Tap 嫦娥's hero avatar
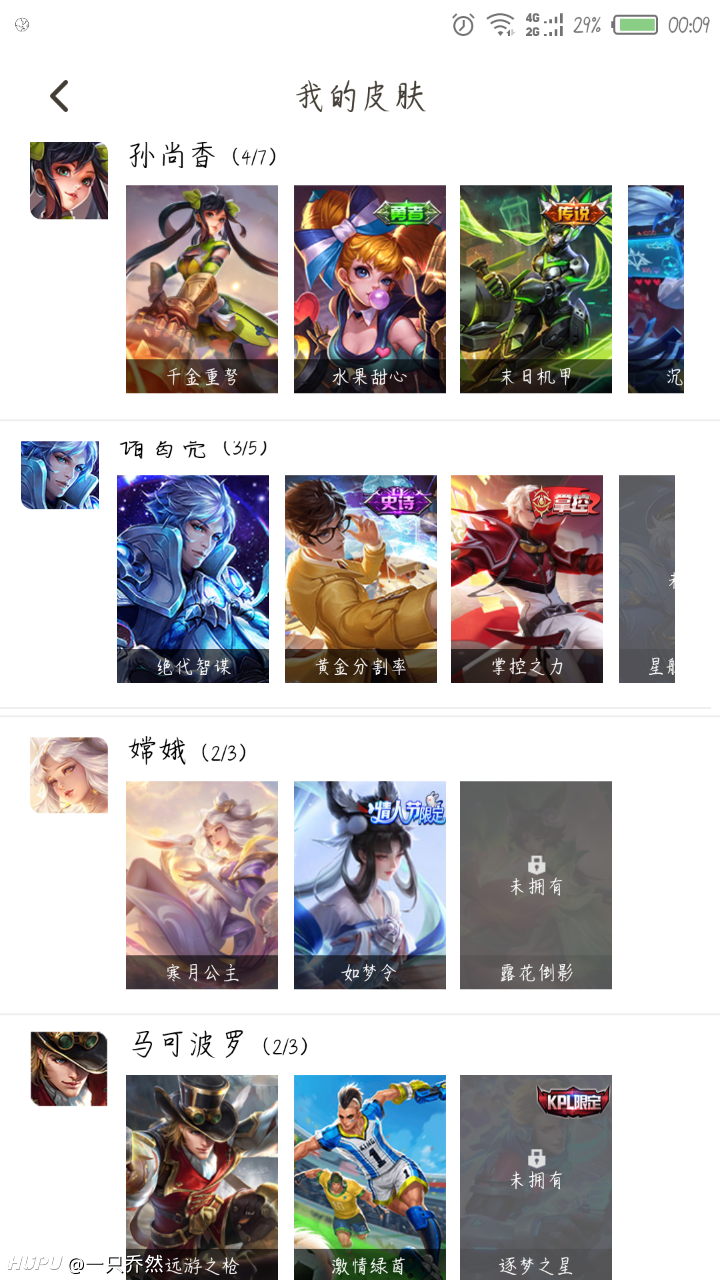Screen dimensions: 720x1280 (69, 775)
